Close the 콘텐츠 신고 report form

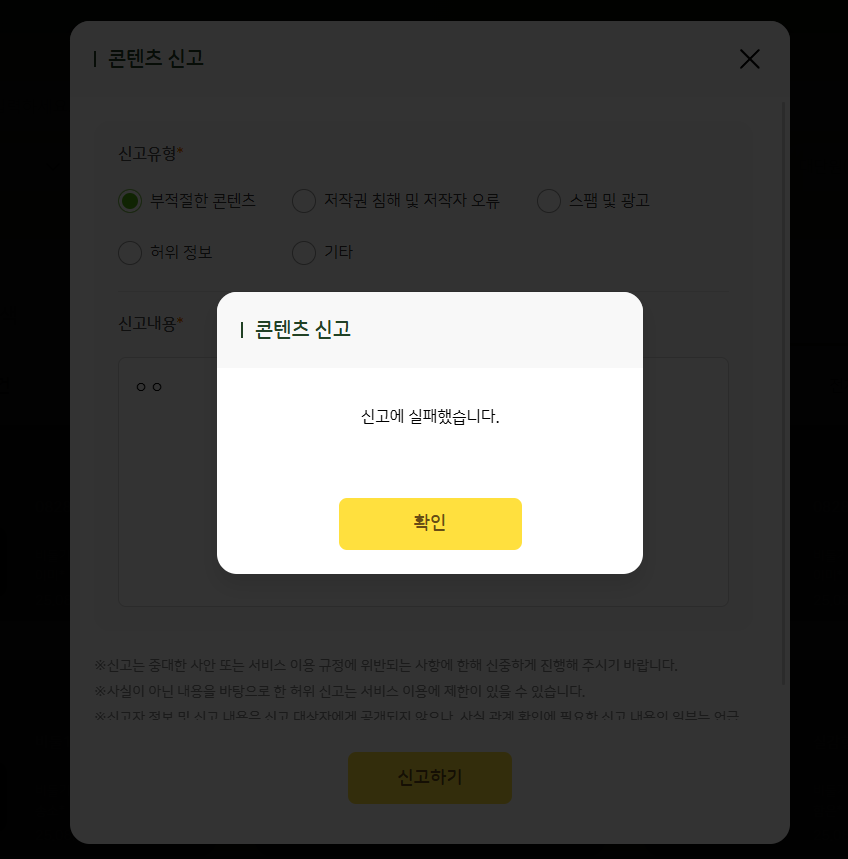(750, 59)
